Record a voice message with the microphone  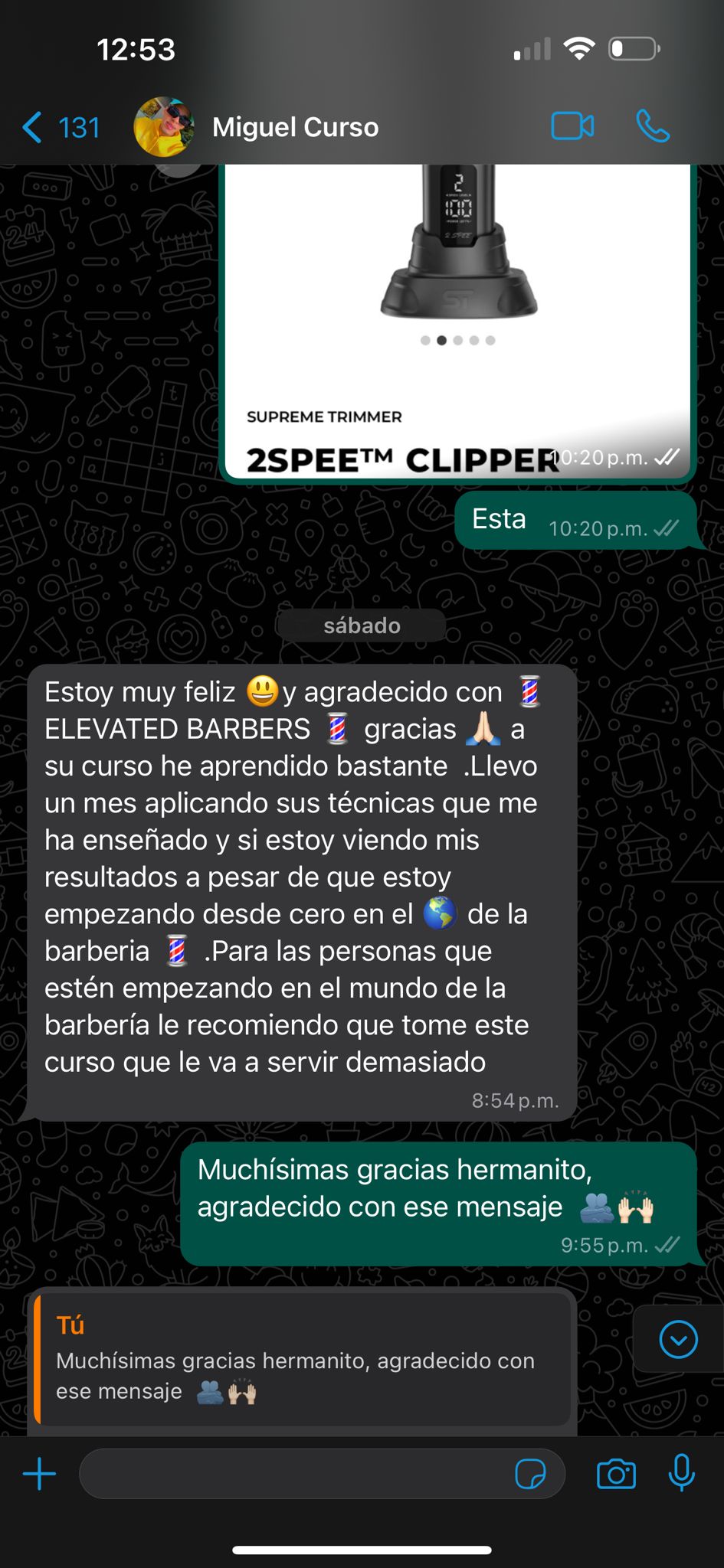point(681,1472)
